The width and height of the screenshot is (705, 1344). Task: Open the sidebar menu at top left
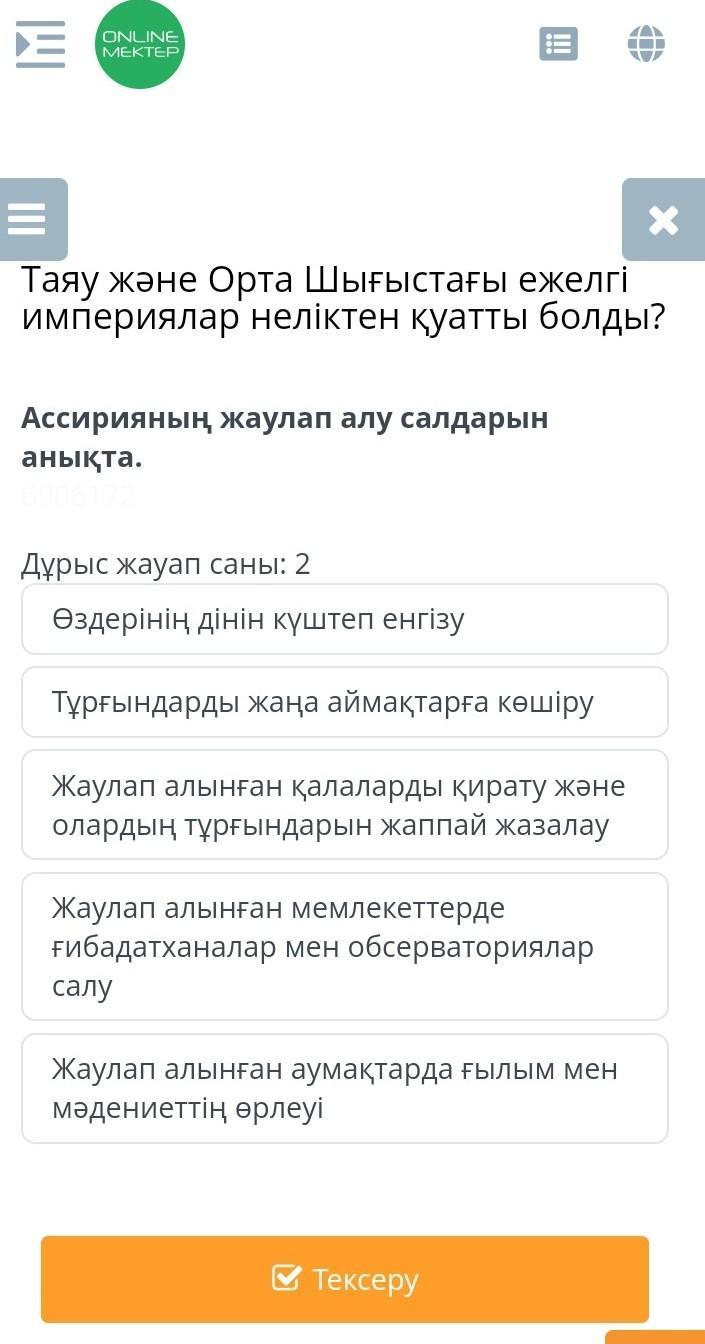(x=41, y=45)
